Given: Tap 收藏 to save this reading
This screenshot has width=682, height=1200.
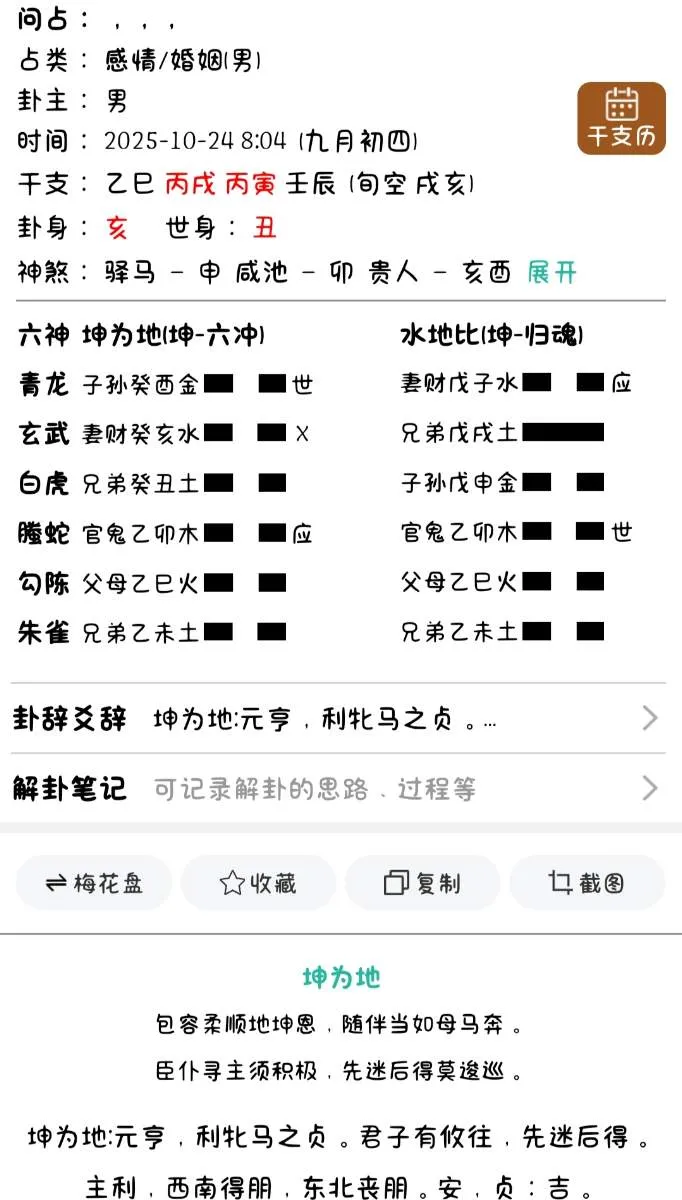Looking at the screenshot, I should [x=258, y=882].
